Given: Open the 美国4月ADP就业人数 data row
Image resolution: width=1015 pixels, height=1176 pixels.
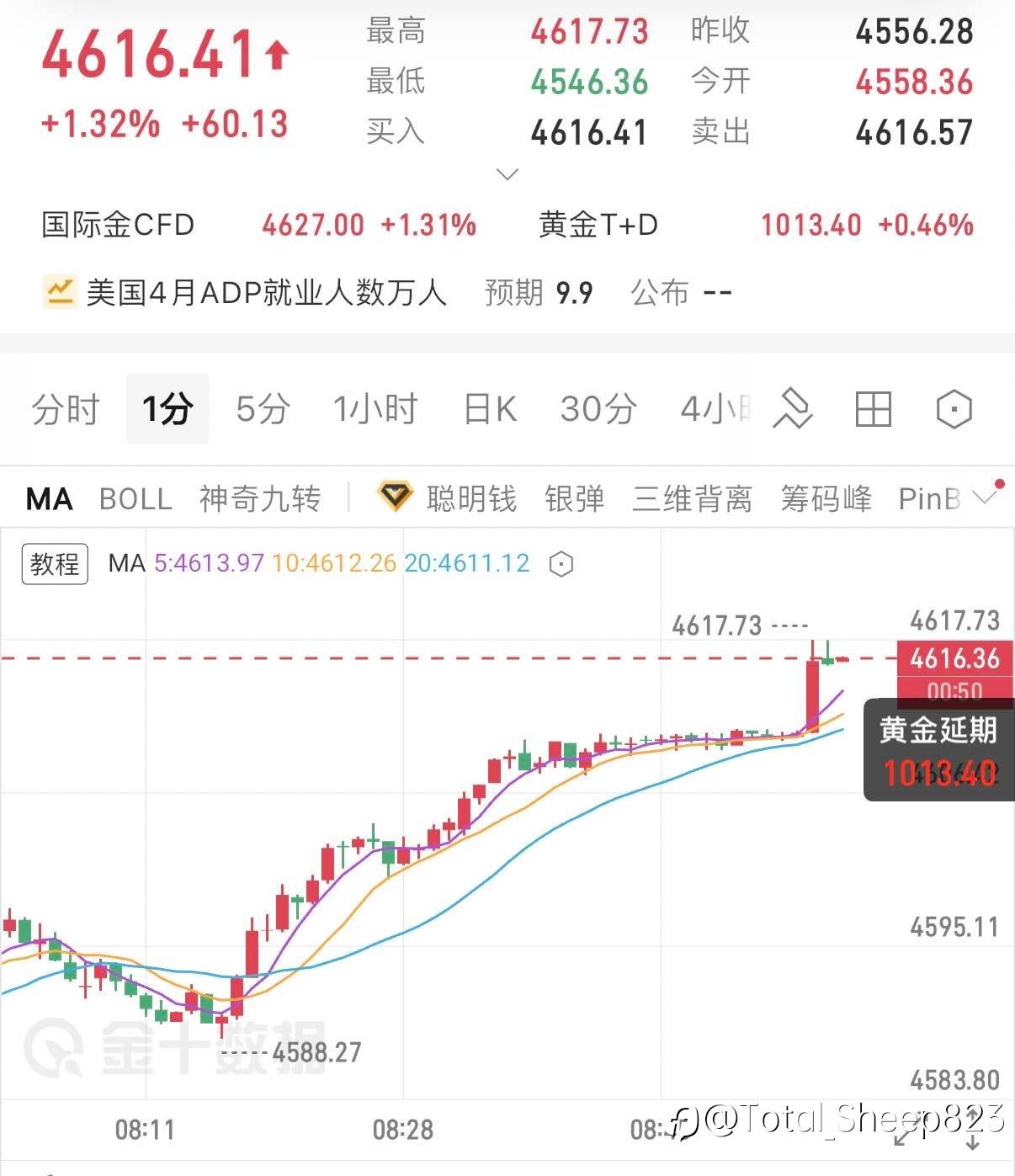Looking at the screenshot, I should tap(387, 293).
